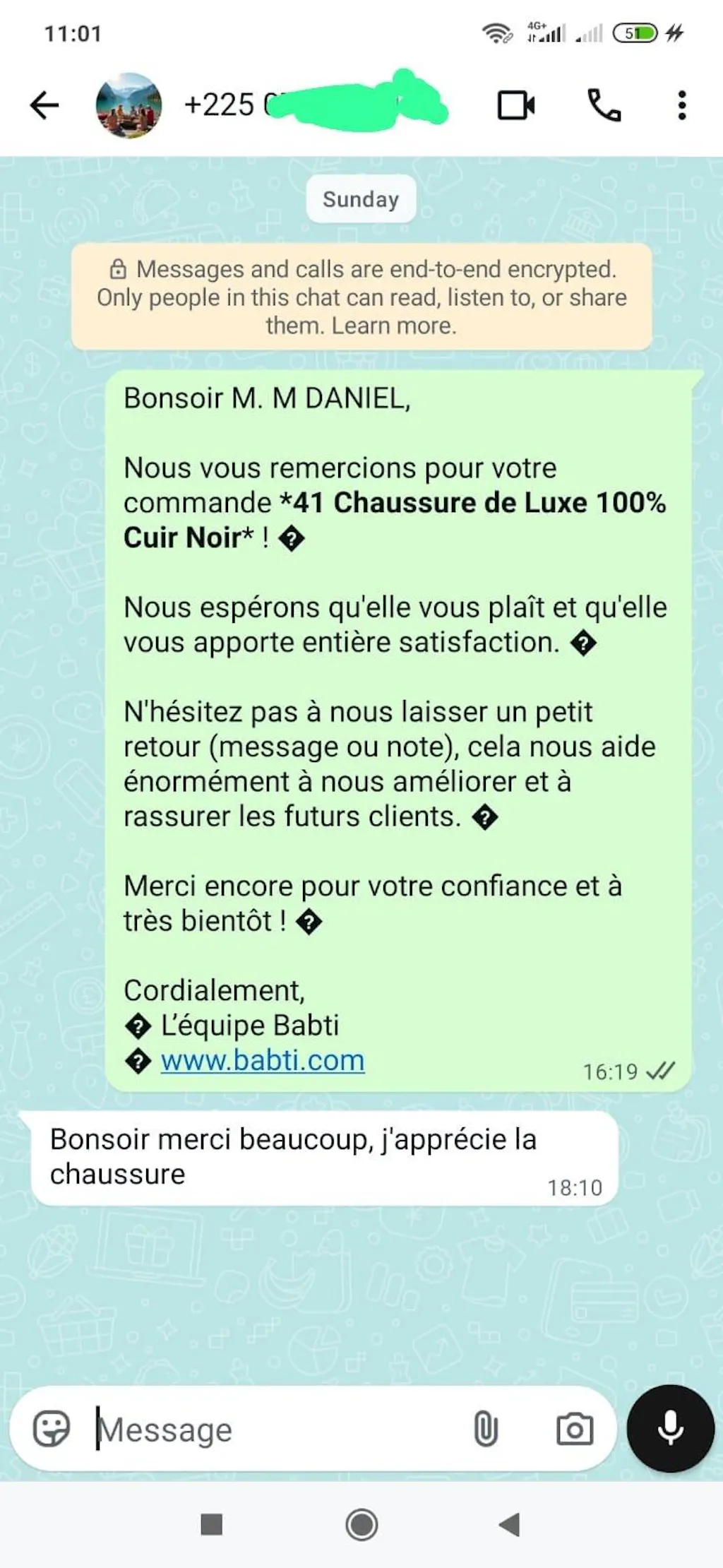Open the www.babti.com link
This screenshot has height=1568, width=723.
(263, 1060)
